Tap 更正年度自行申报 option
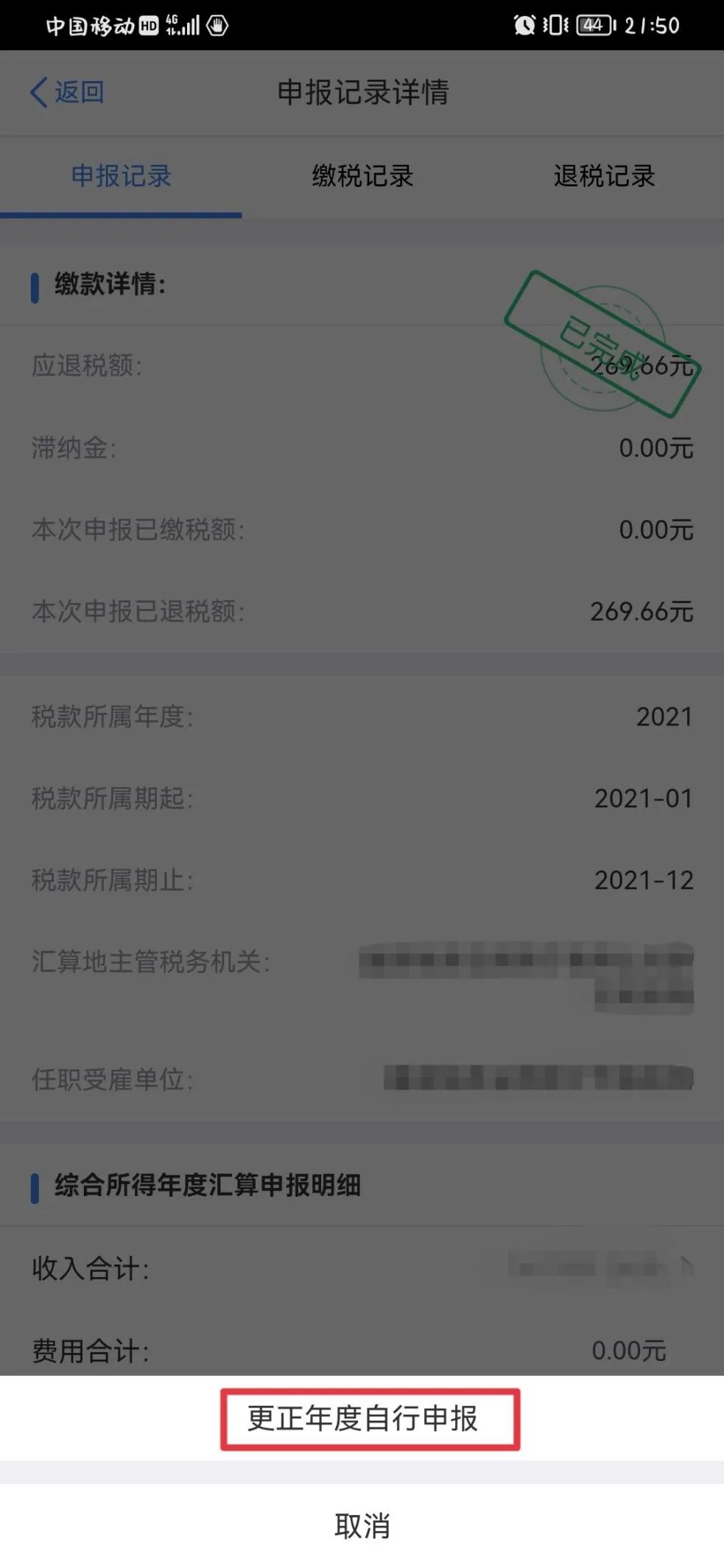The width and height of the screenshot is (724, 1568). coord(362,1418)
